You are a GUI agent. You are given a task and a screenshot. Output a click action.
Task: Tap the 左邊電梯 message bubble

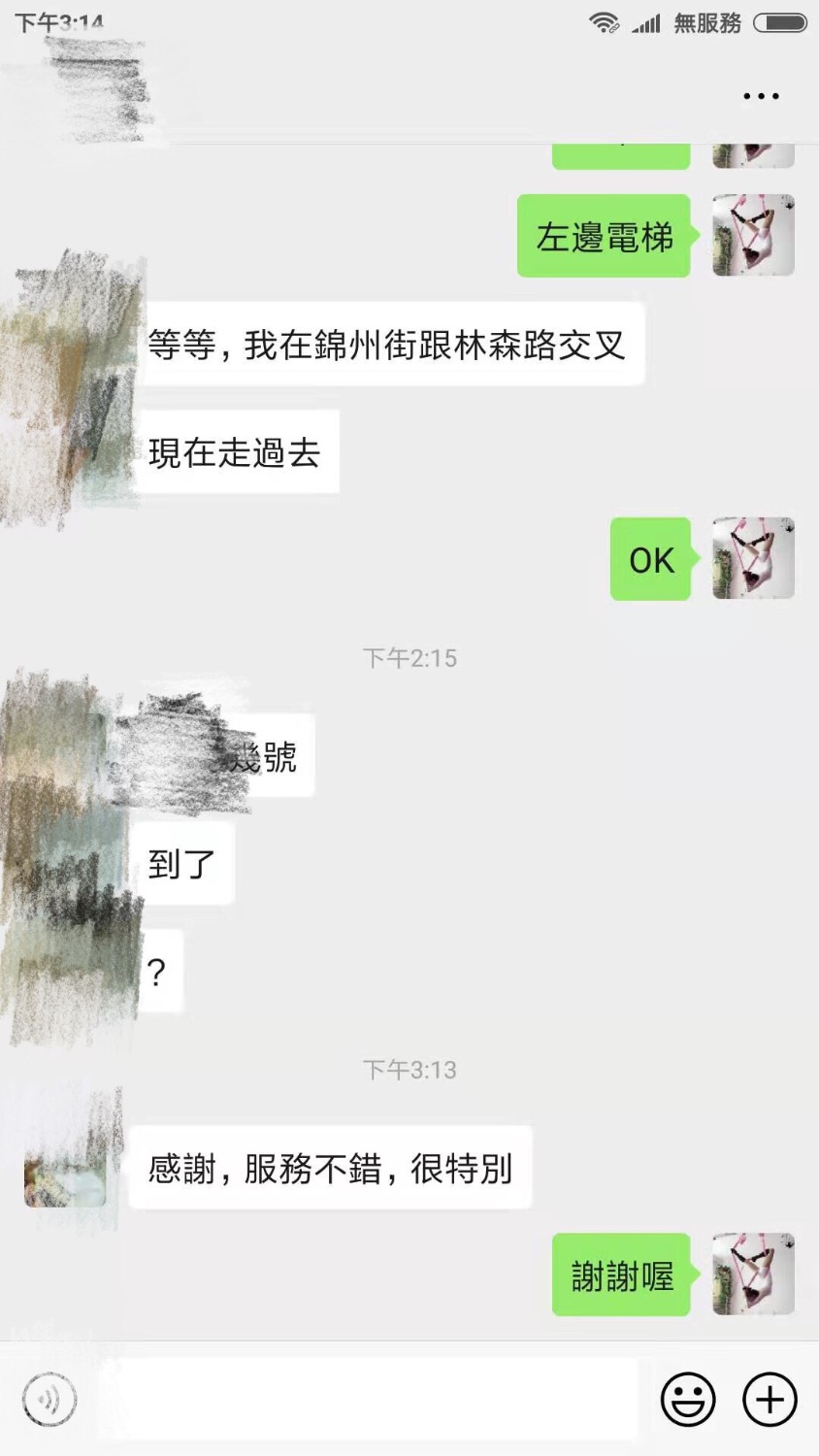(x=604, y=235)
